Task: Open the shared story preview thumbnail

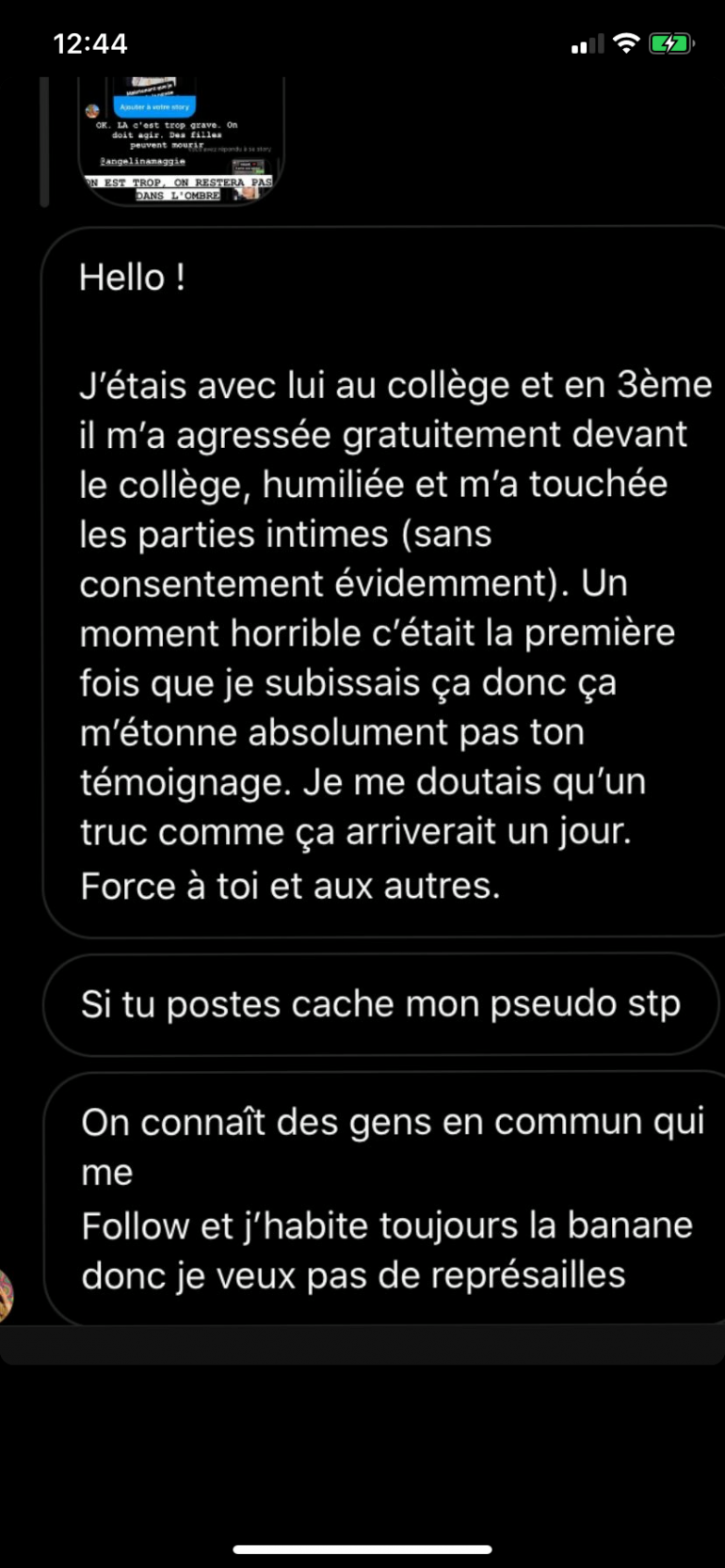Action: (x=179, y=141)
